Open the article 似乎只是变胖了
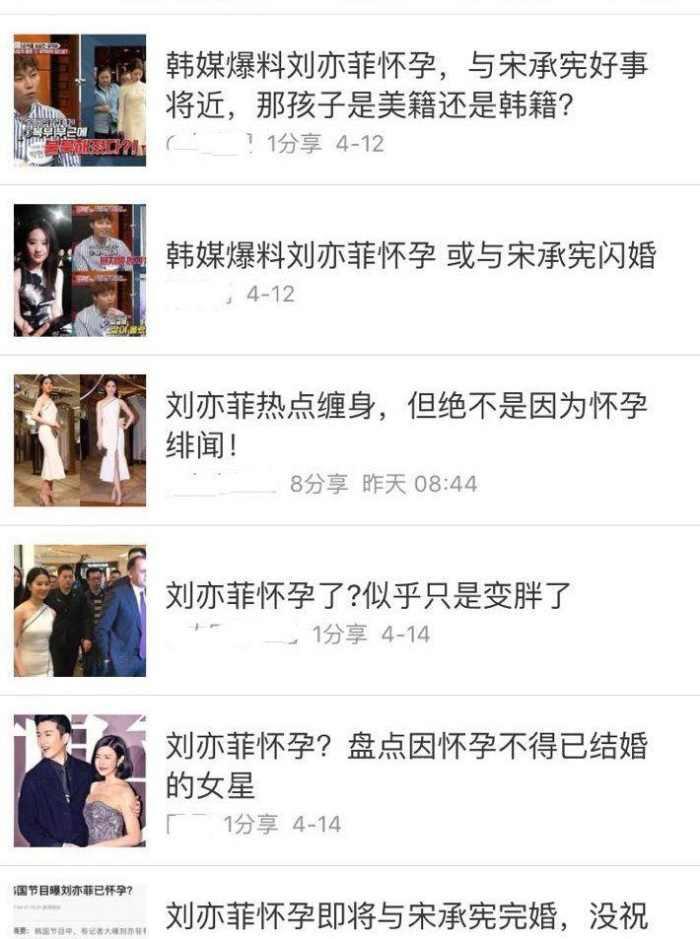Screen dimensions: 700x939 pyautogui.click(x=368, y=595)
